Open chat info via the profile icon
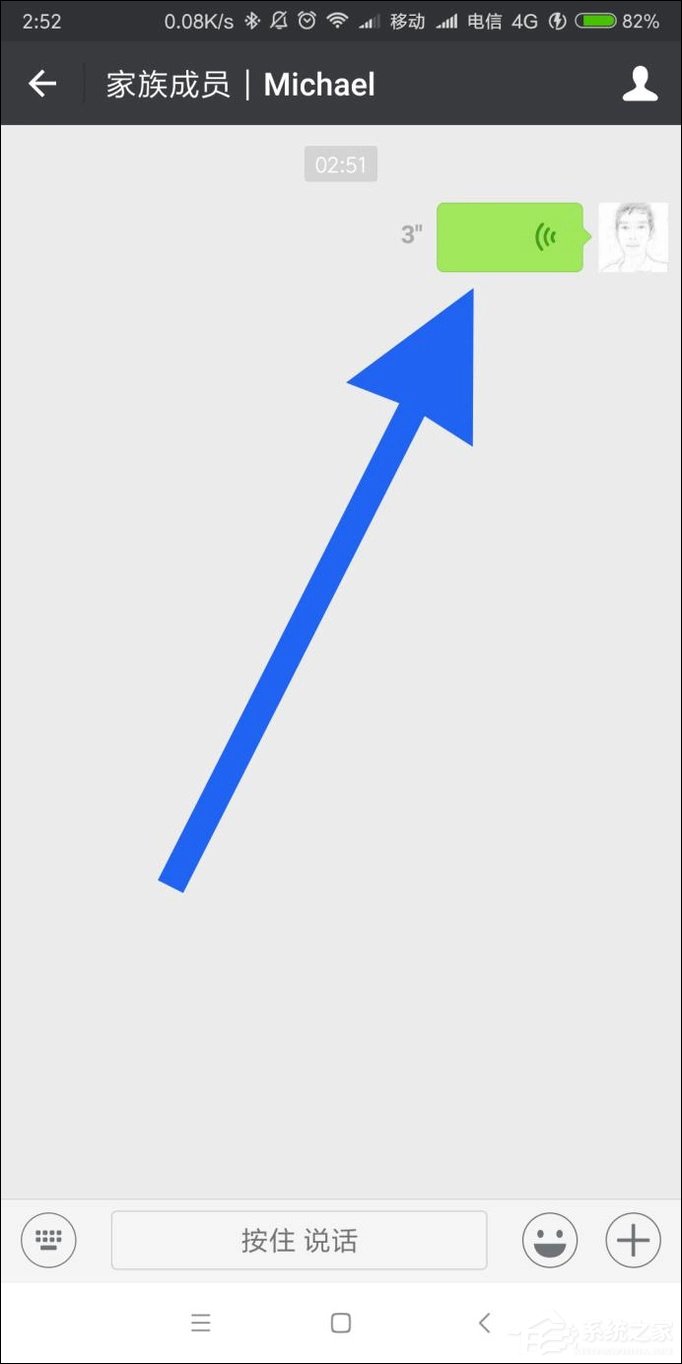The width and height of the screenshot is (682, 1364). (640, 84)
